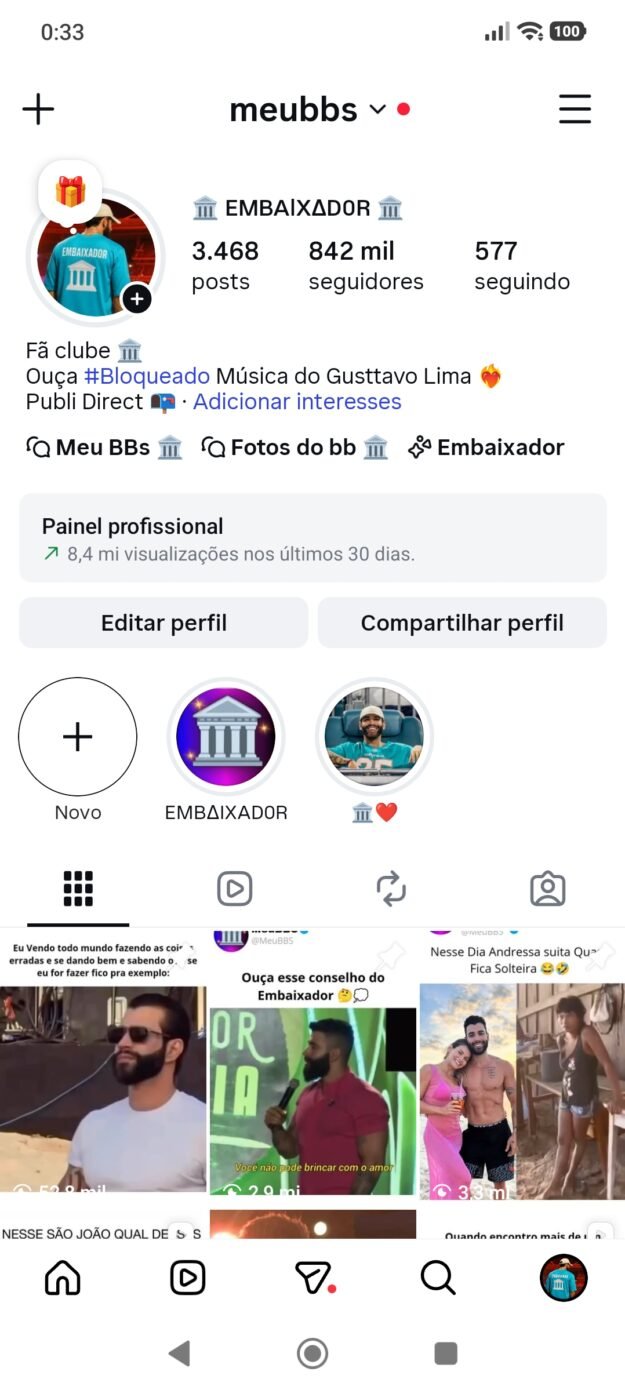Go to the Home feed

(x=63, y=1277)
